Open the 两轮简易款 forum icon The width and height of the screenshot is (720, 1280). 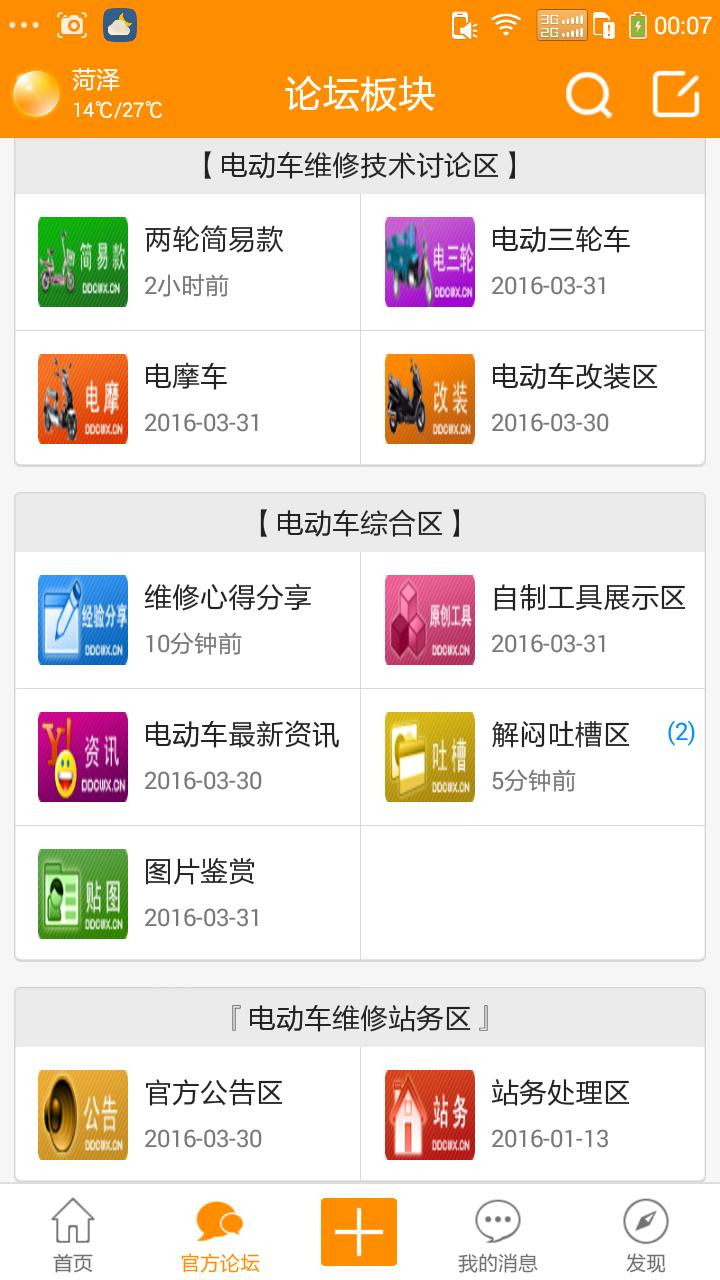82,262
